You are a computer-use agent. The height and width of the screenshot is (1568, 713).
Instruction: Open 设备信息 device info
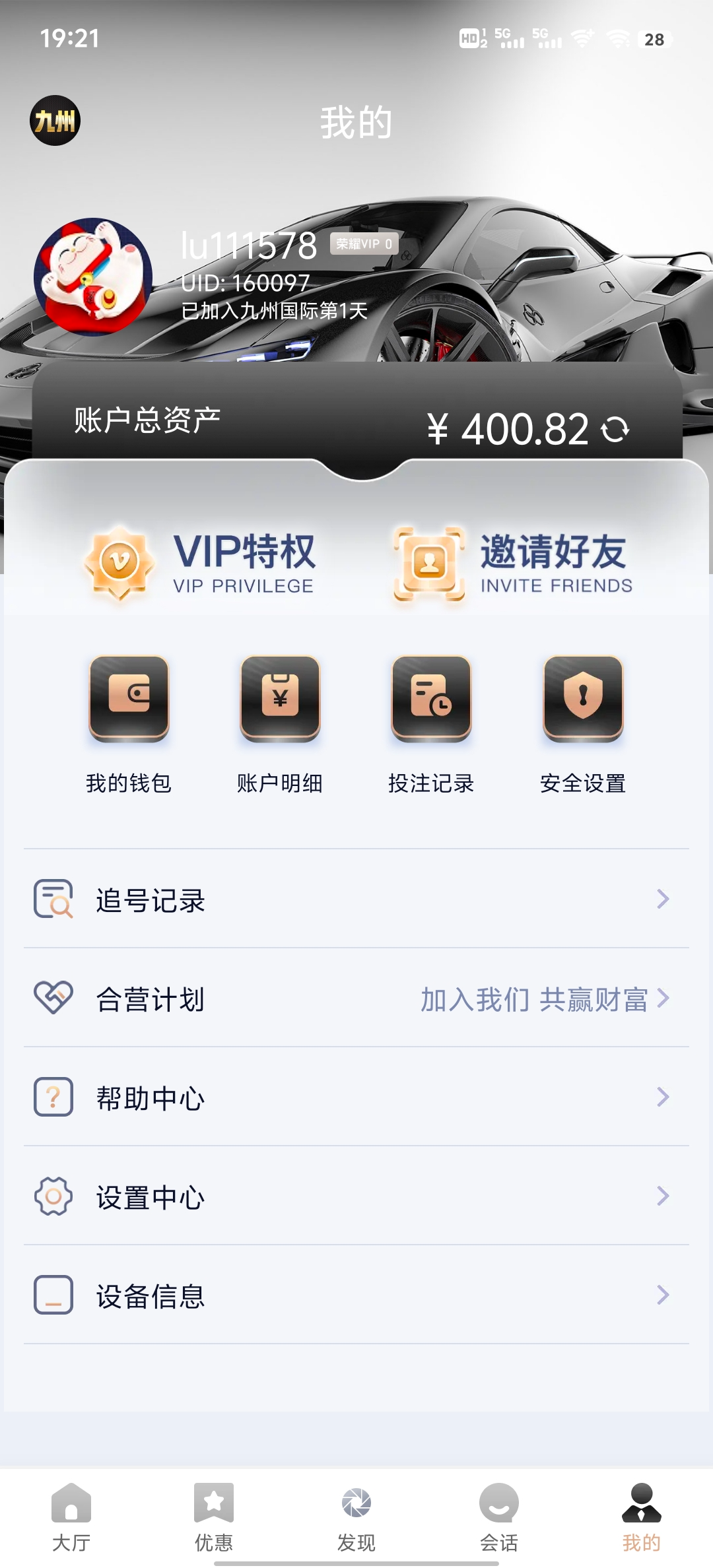[x=356, y=1295]
